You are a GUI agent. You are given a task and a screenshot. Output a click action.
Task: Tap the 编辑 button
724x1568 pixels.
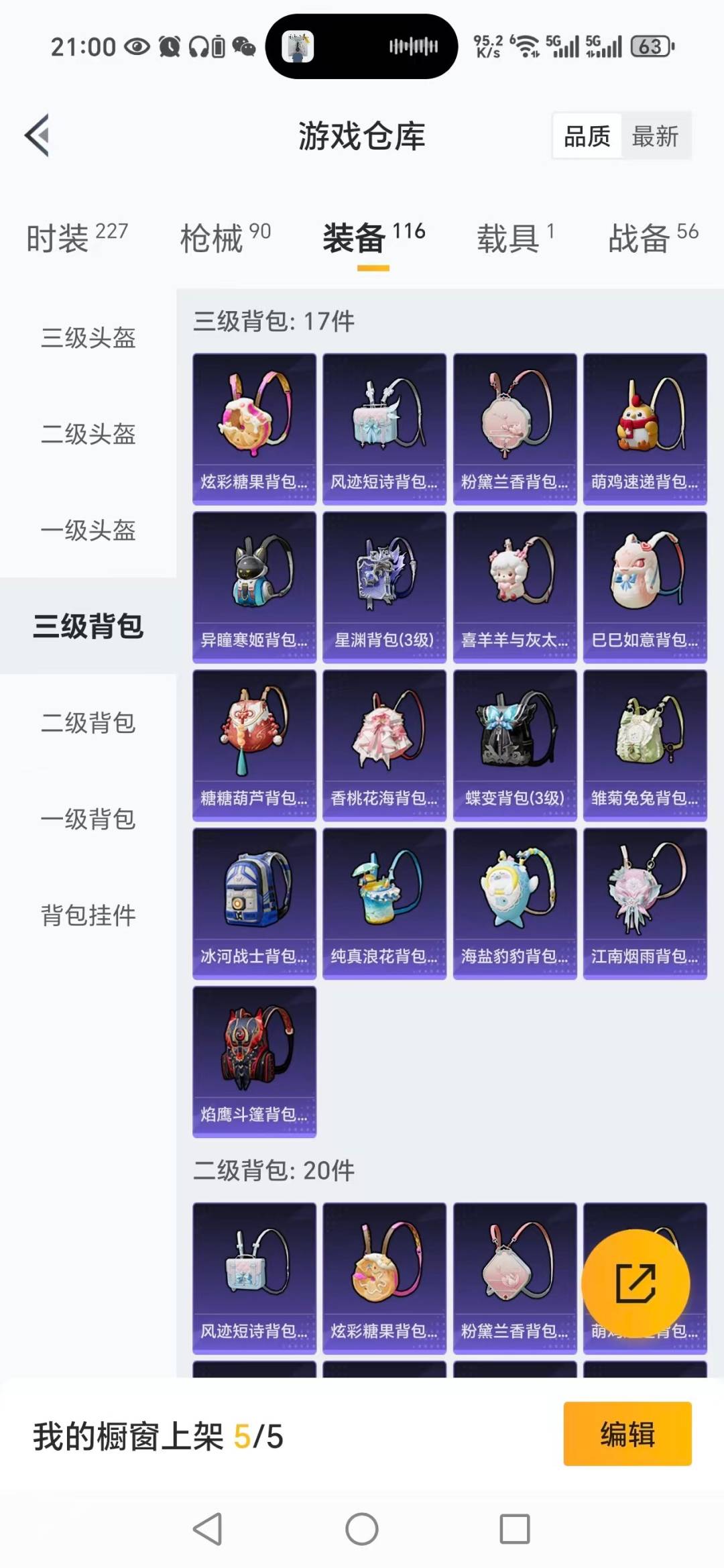(627, 1433)
